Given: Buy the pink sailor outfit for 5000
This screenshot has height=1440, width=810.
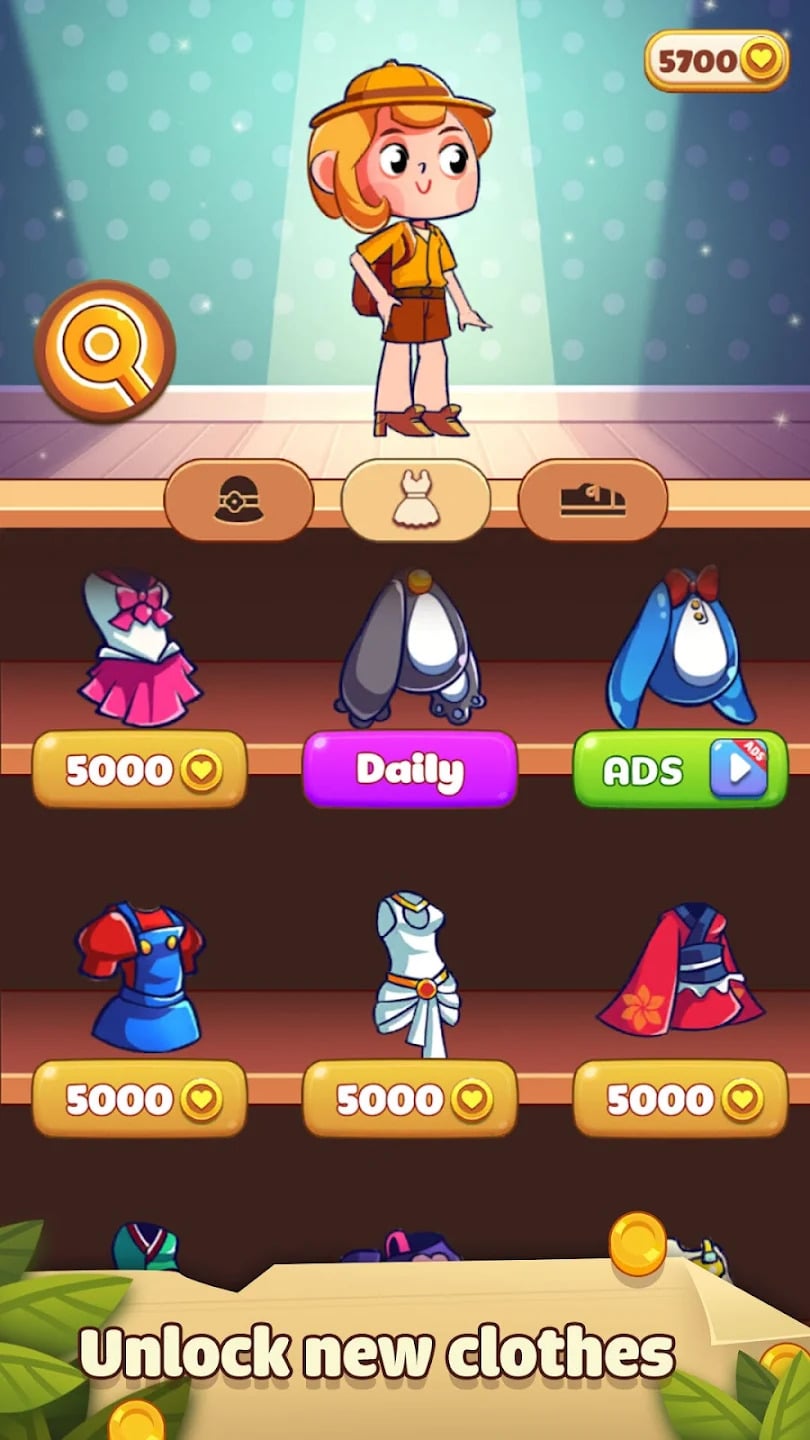Looking at the screenshot, I should [140, 770].
